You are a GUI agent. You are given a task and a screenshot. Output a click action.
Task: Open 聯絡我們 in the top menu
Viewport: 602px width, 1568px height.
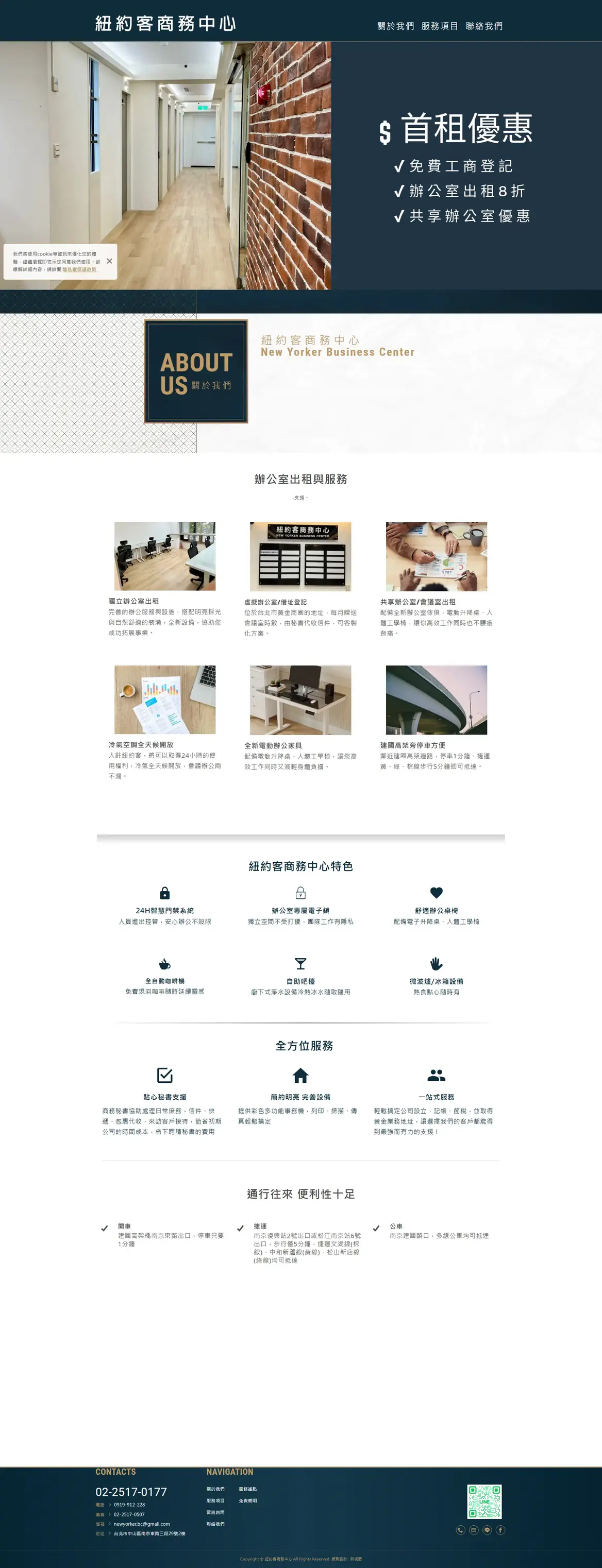(484, 26)
